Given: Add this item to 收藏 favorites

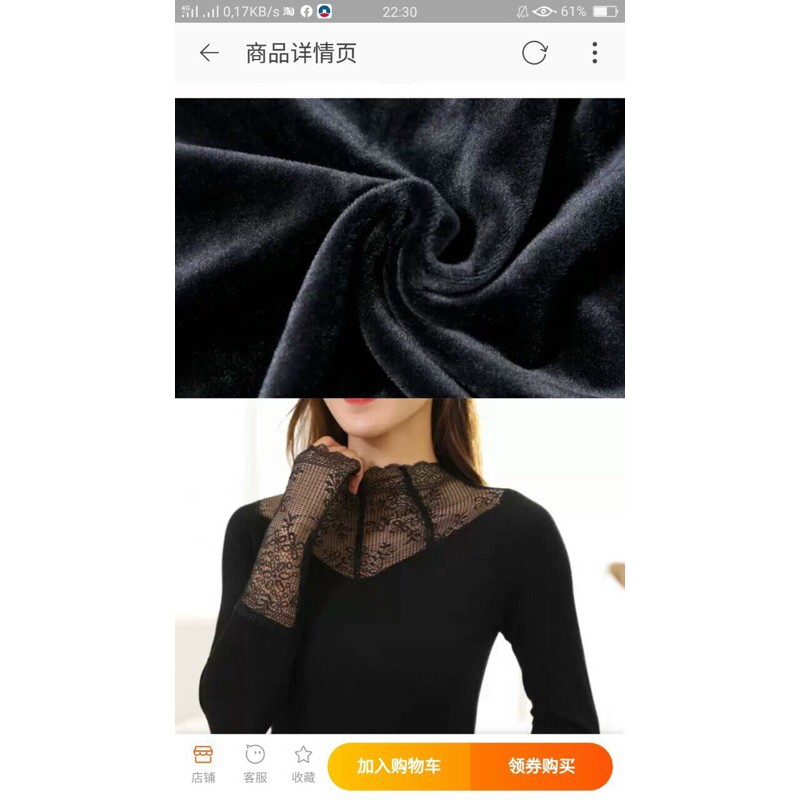Looking at the screenshot, I should click(x=303, y=764).
